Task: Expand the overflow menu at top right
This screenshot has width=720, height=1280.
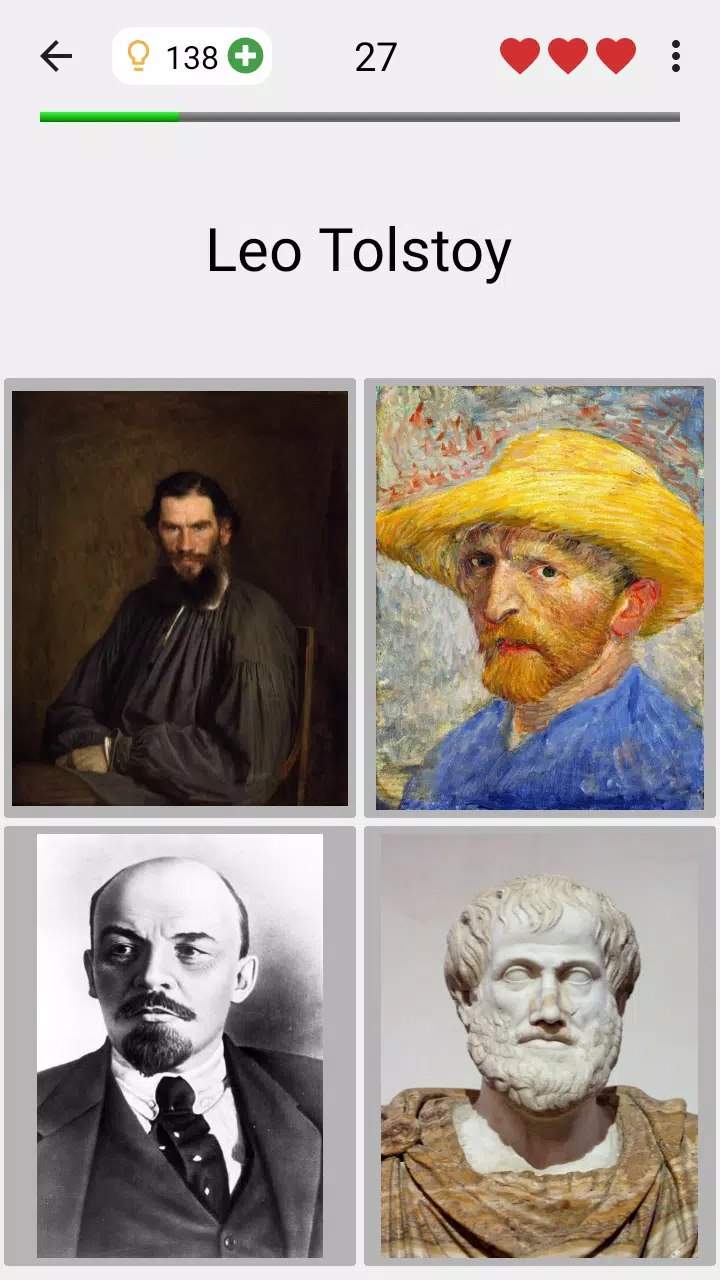Action: click(675, 58)
